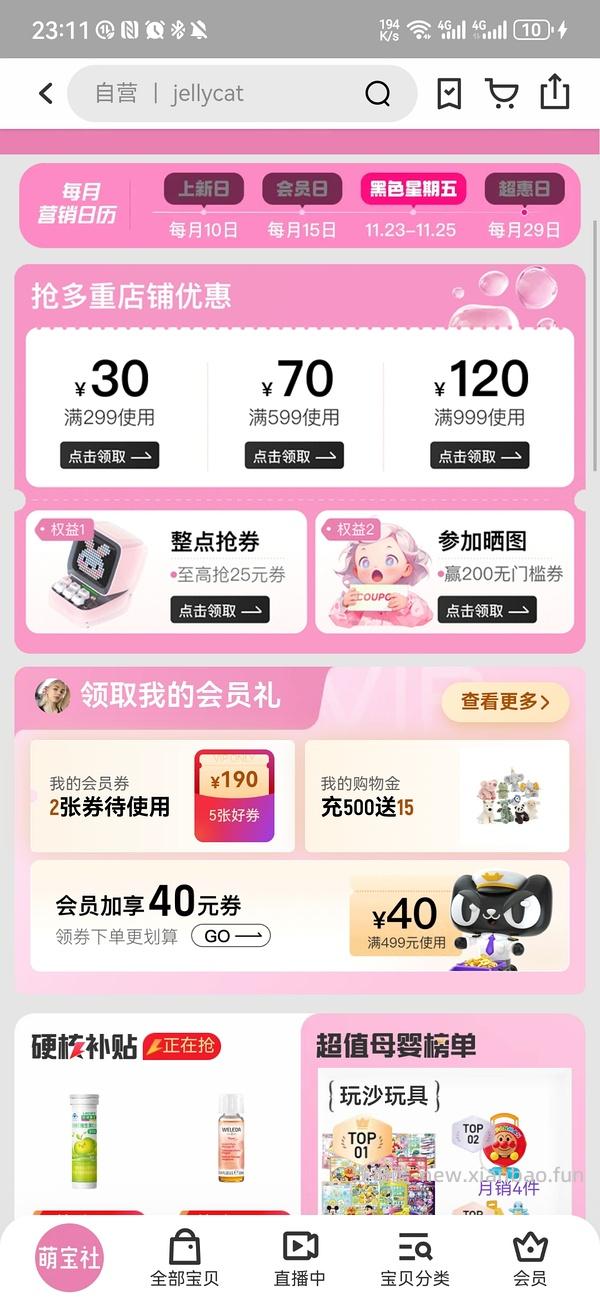Claim the ¥30 store coupon
600x1300 pixels.
coord(110,456)
